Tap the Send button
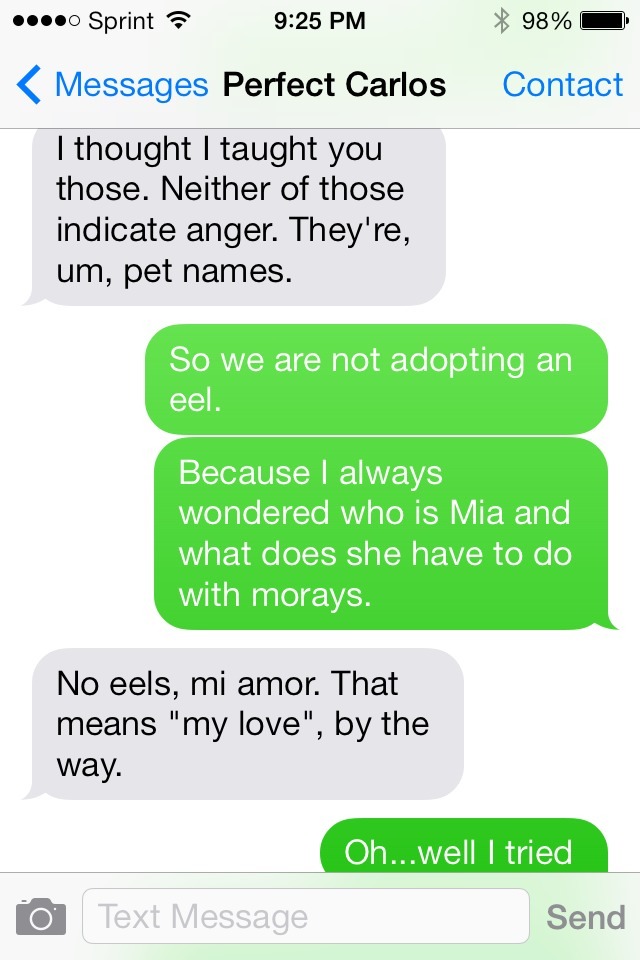Viewport: 640px width, 960px height. pyautogui.click(x=586, y=916)
